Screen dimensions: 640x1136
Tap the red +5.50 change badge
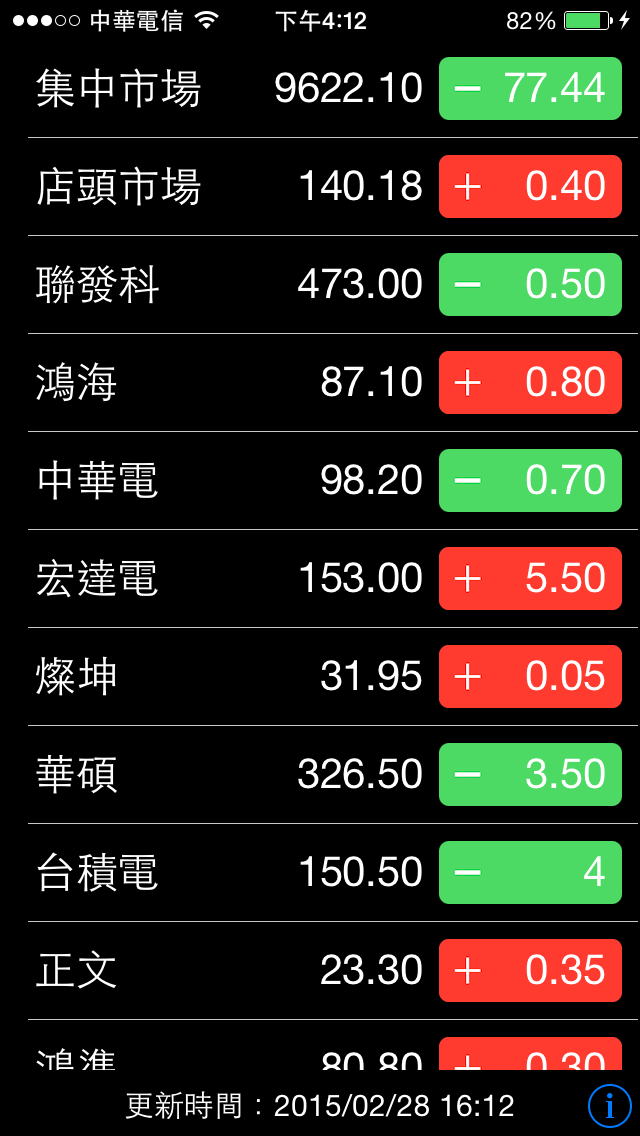coord(530,578)
